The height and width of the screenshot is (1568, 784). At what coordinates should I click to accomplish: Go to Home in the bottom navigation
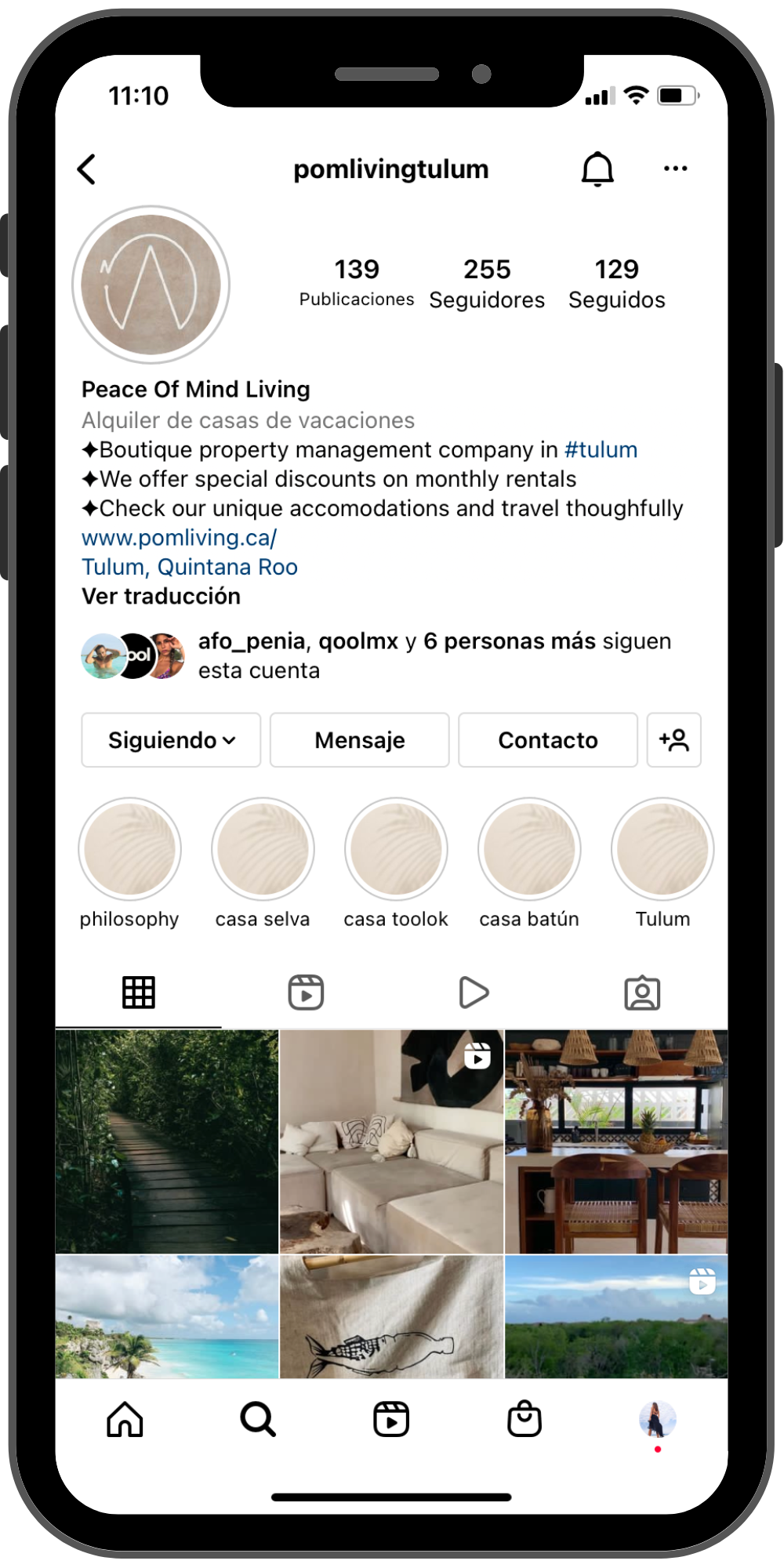(x=125, y=1419)
